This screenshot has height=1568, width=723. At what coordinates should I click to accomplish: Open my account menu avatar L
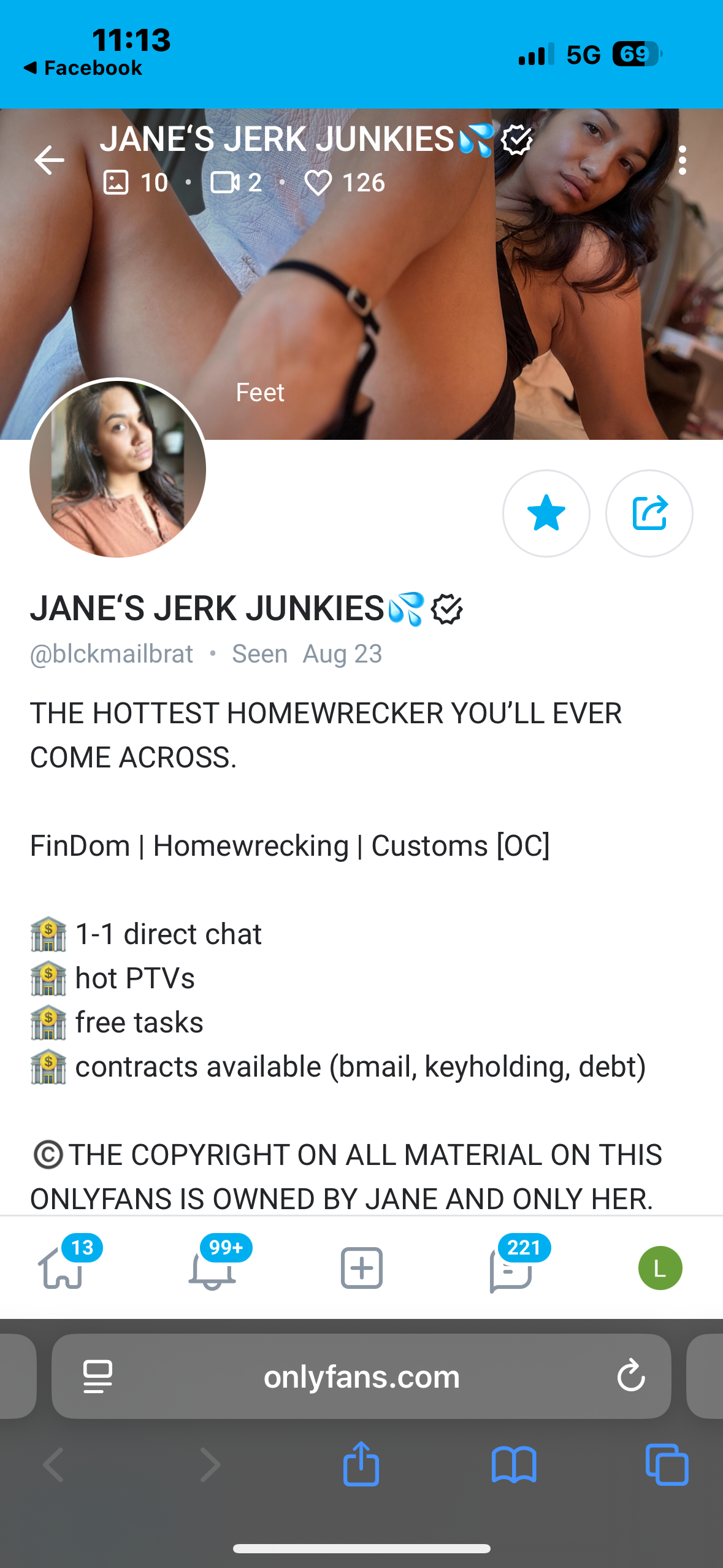[660, 1267]
